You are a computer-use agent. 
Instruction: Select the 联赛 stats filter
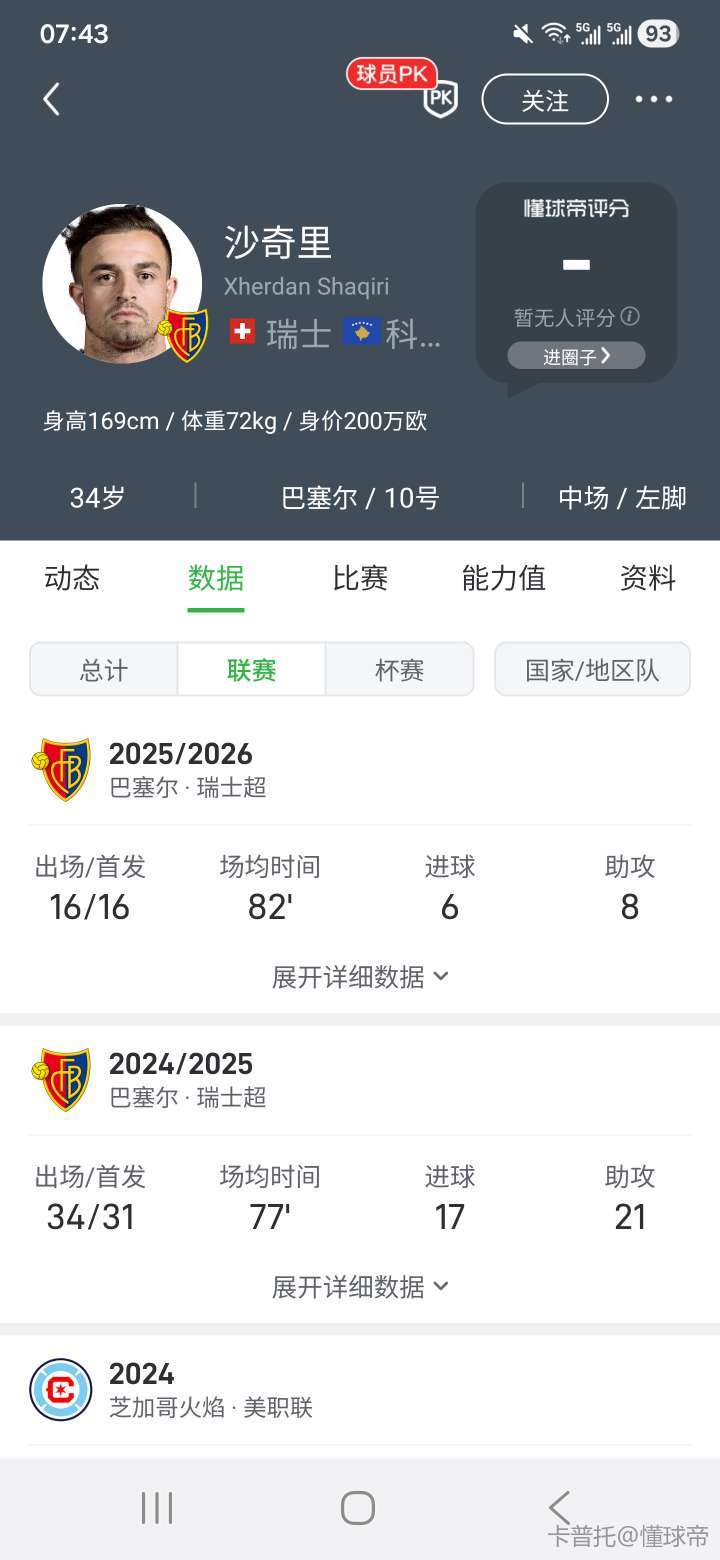(x=252, y=670)
